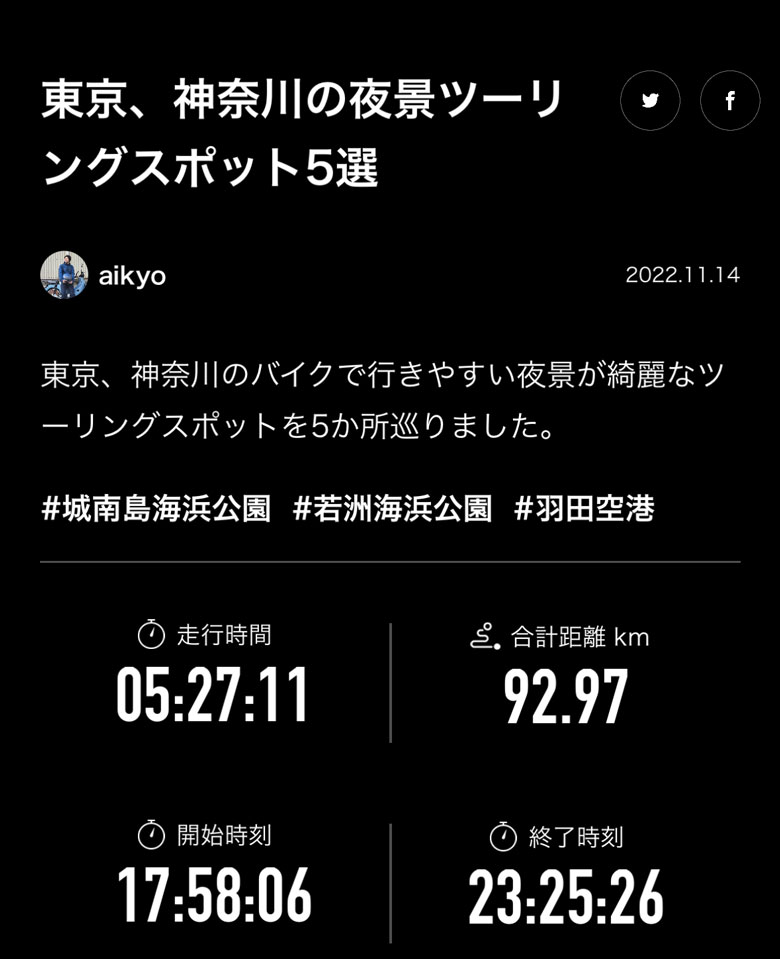Open the #羽田空港 hashtag

tap(584, 509)
